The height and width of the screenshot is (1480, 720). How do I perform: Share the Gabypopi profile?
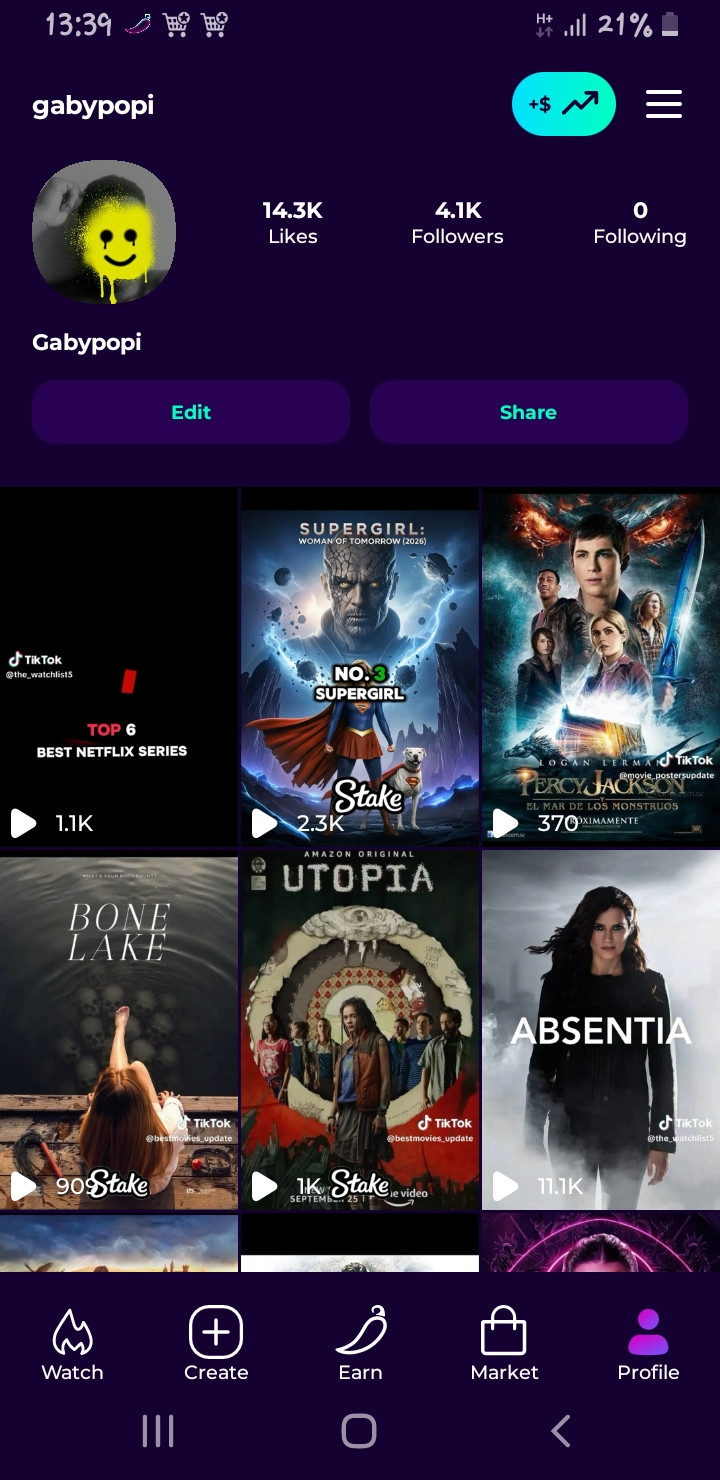point(528,412)
